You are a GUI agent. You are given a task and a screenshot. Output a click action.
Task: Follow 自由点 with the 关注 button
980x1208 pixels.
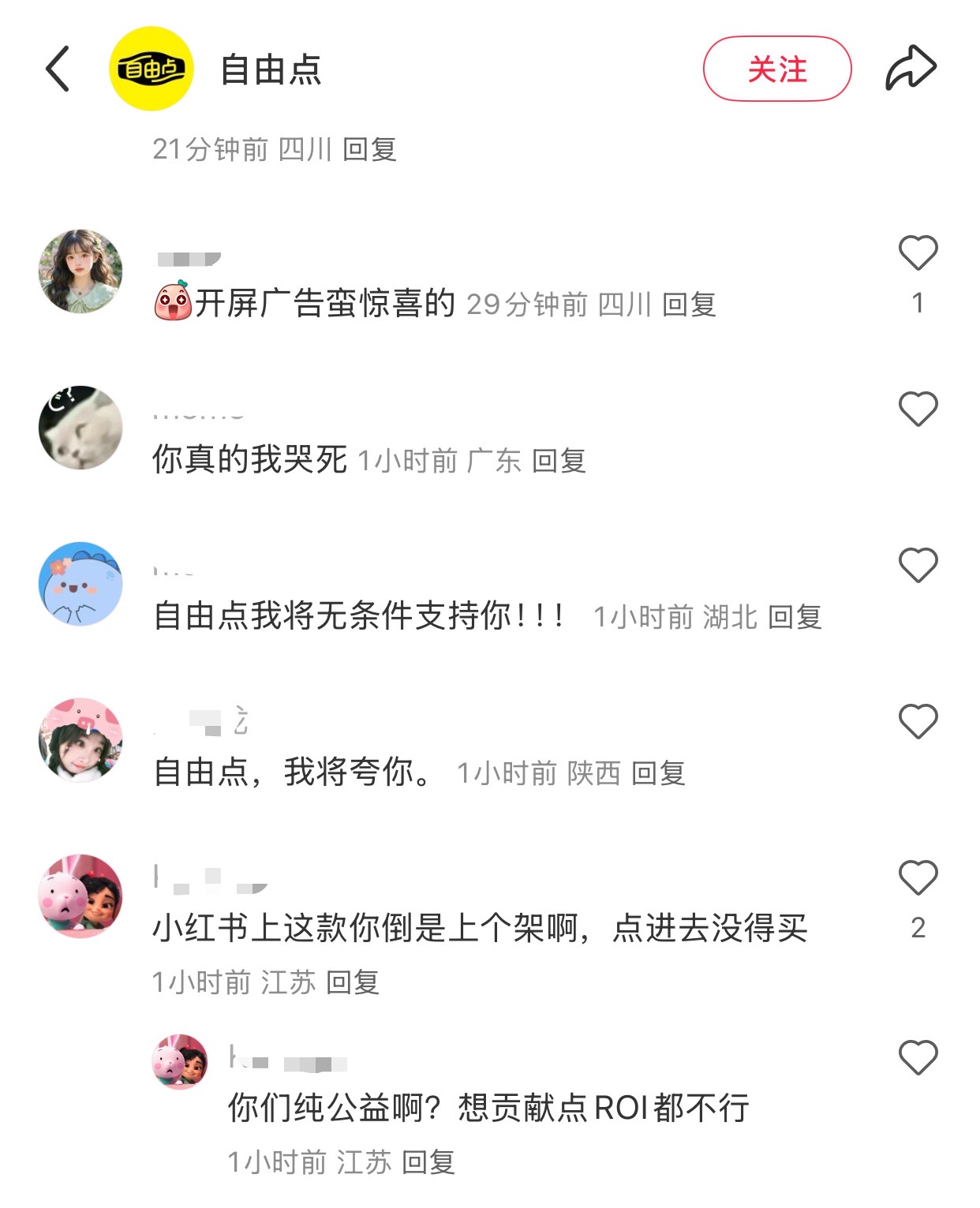776,69
